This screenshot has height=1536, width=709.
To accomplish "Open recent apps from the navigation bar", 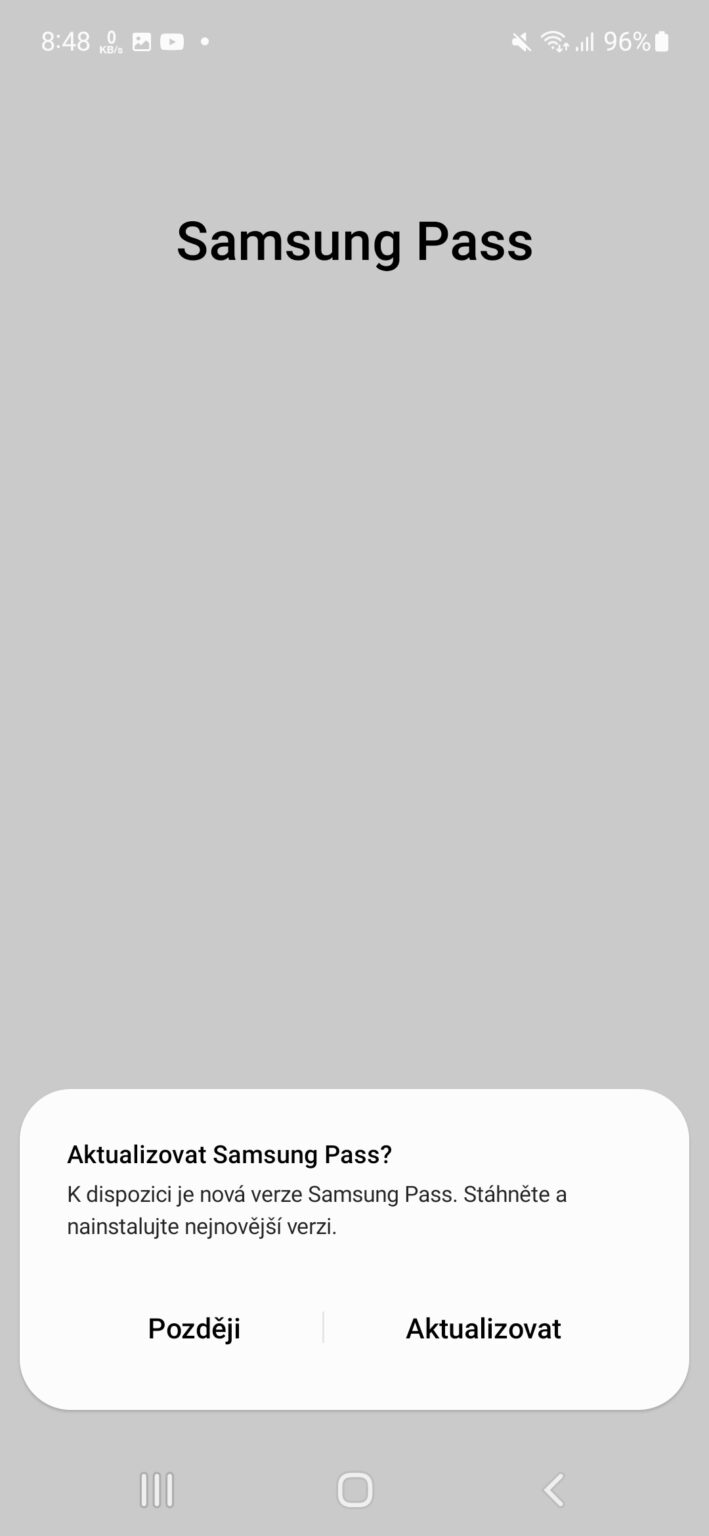I will point(156,1489).
